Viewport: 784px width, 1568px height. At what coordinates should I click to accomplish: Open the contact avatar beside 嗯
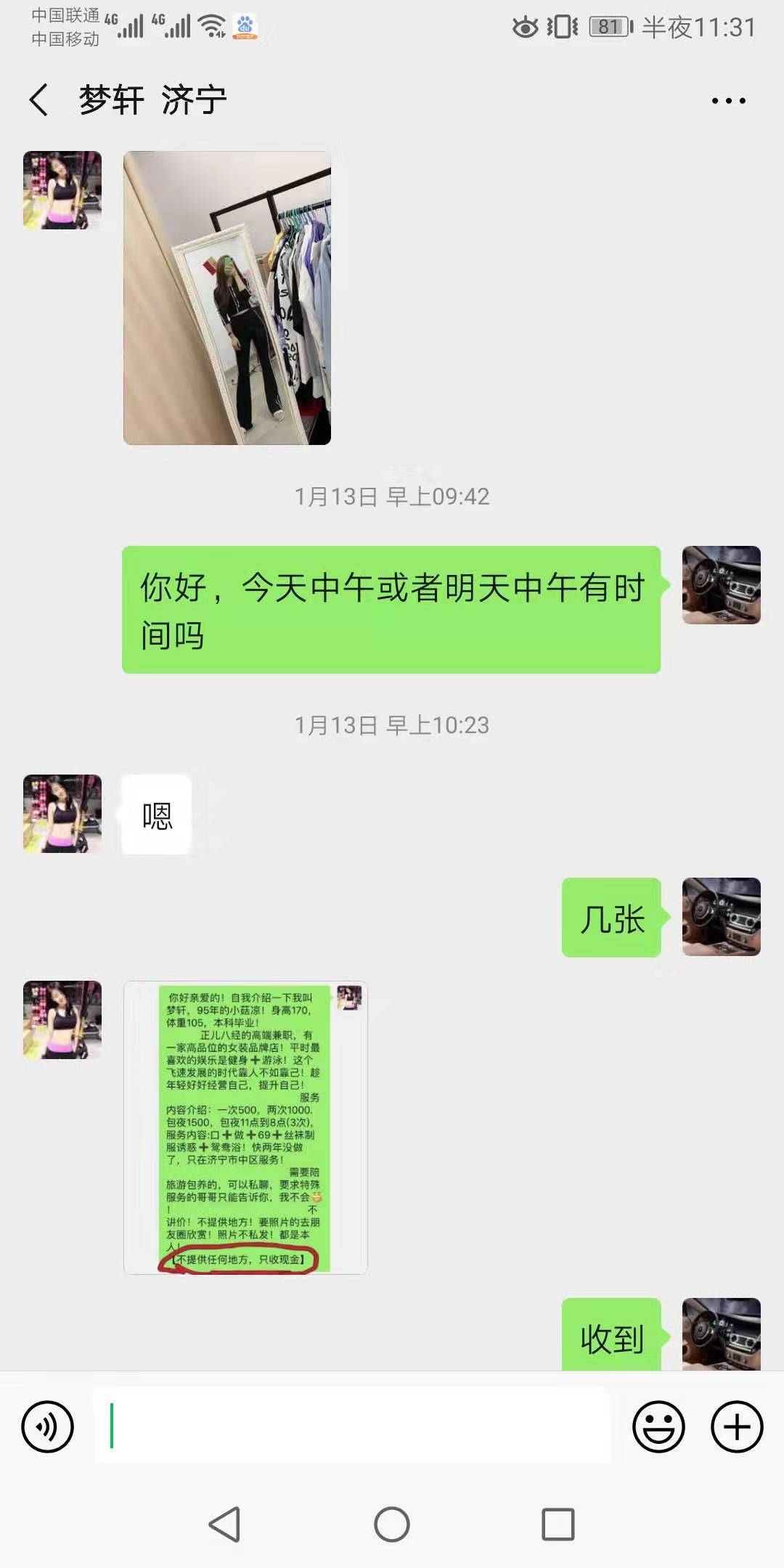[62, 813]
